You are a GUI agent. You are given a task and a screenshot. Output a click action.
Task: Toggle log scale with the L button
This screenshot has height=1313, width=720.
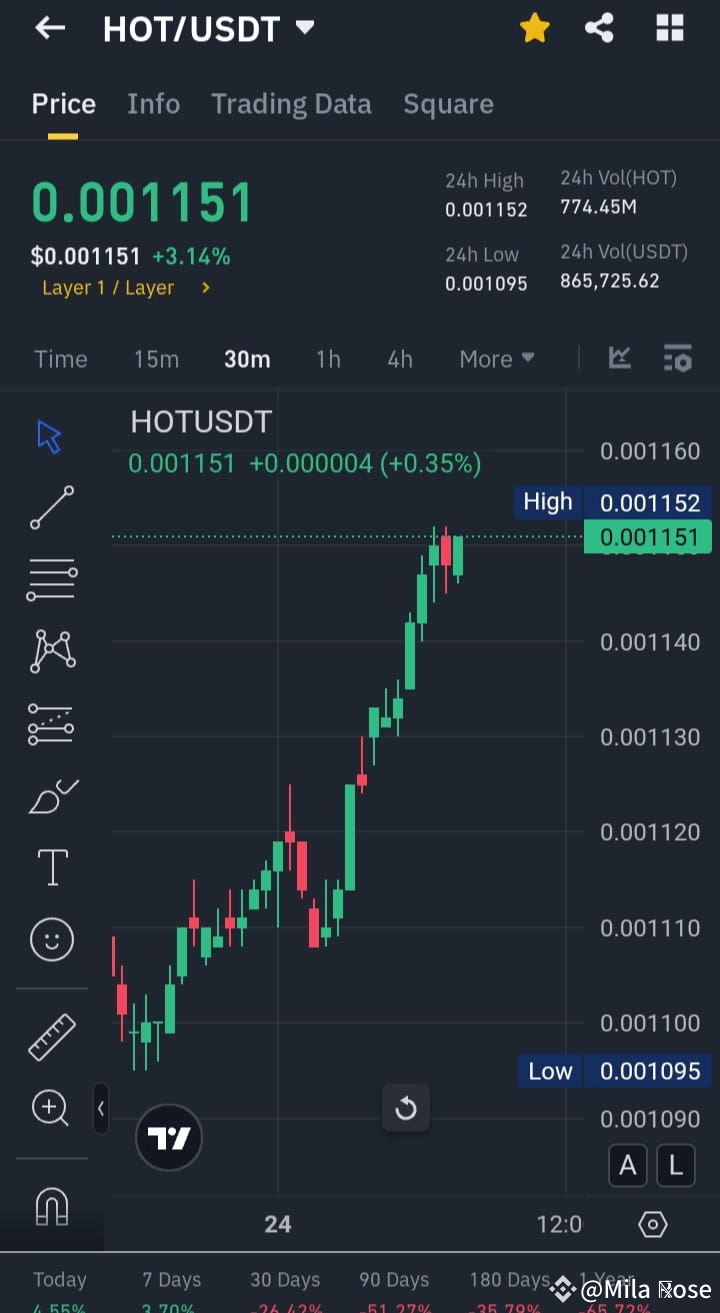(x=675, y=1165)
